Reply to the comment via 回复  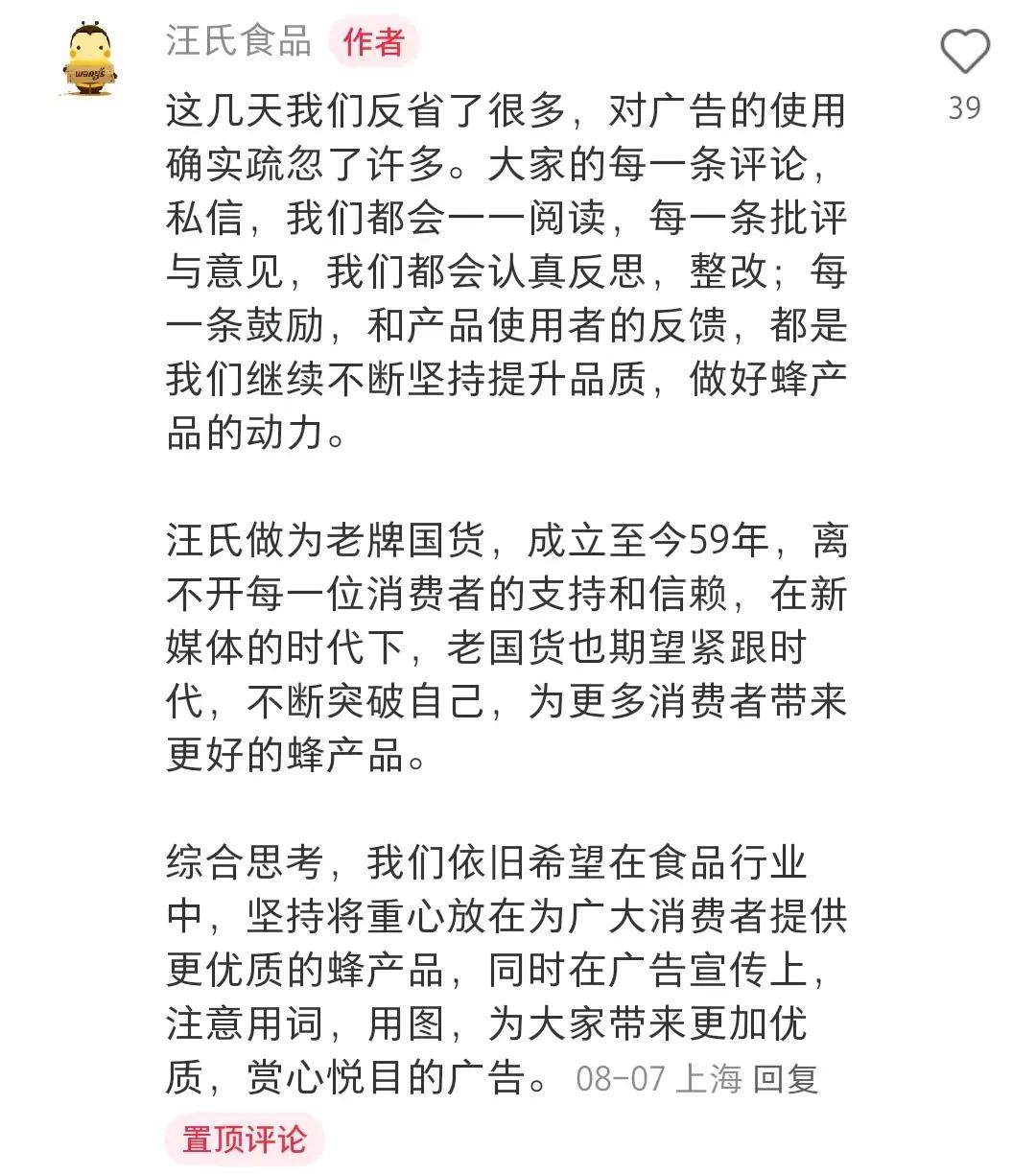pyautogui.click(x=785, y=1078)
